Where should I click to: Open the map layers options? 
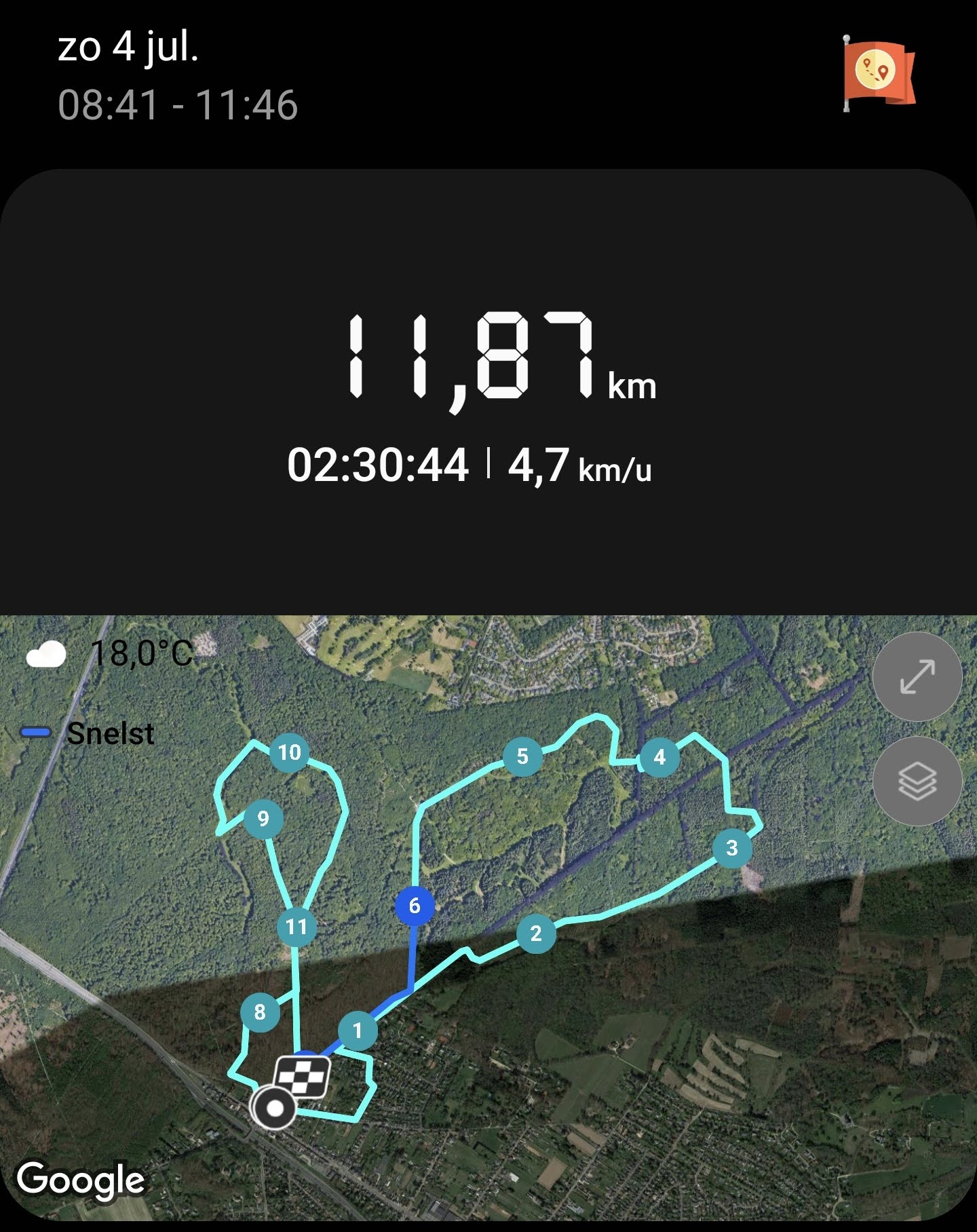point(917,781)
